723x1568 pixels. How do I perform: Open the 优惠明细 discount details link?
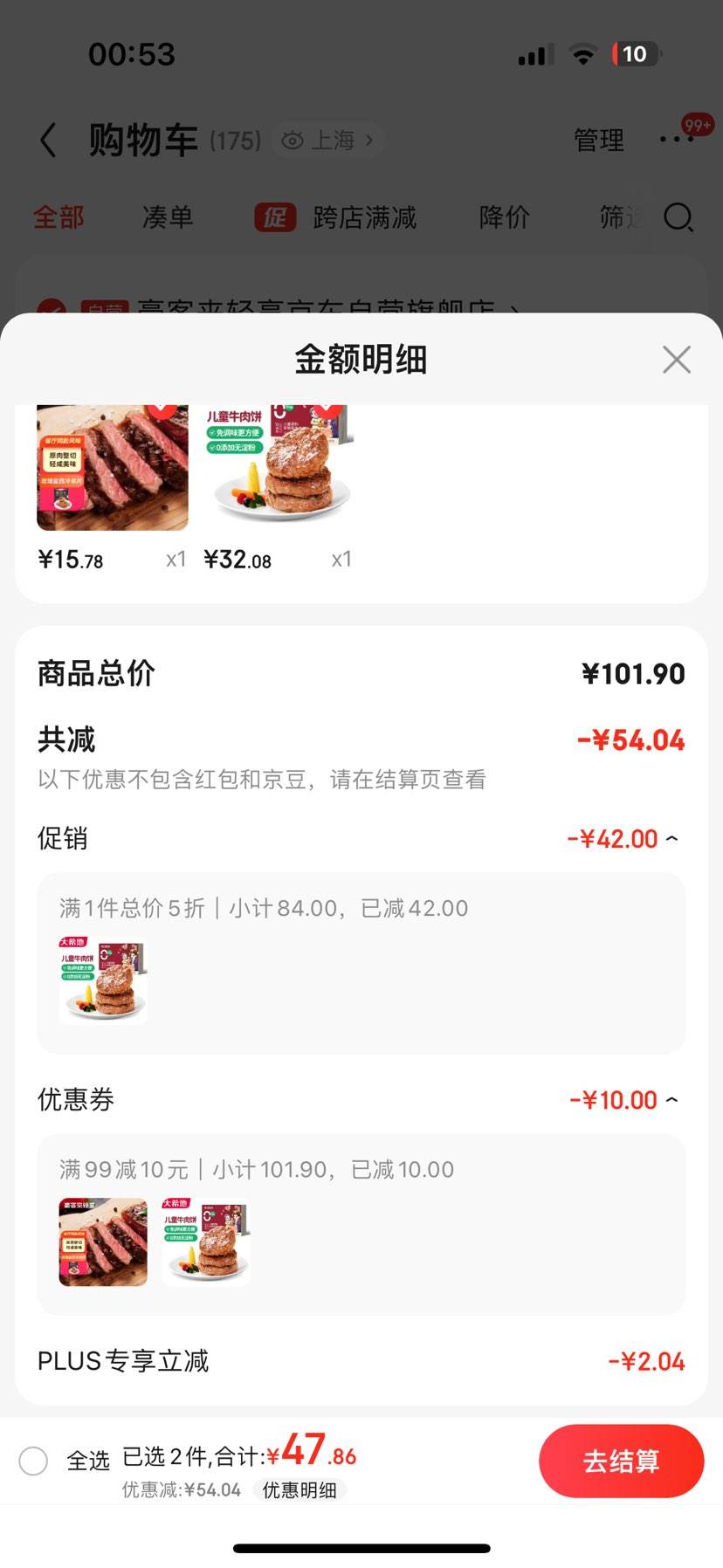click(300, 1491)
